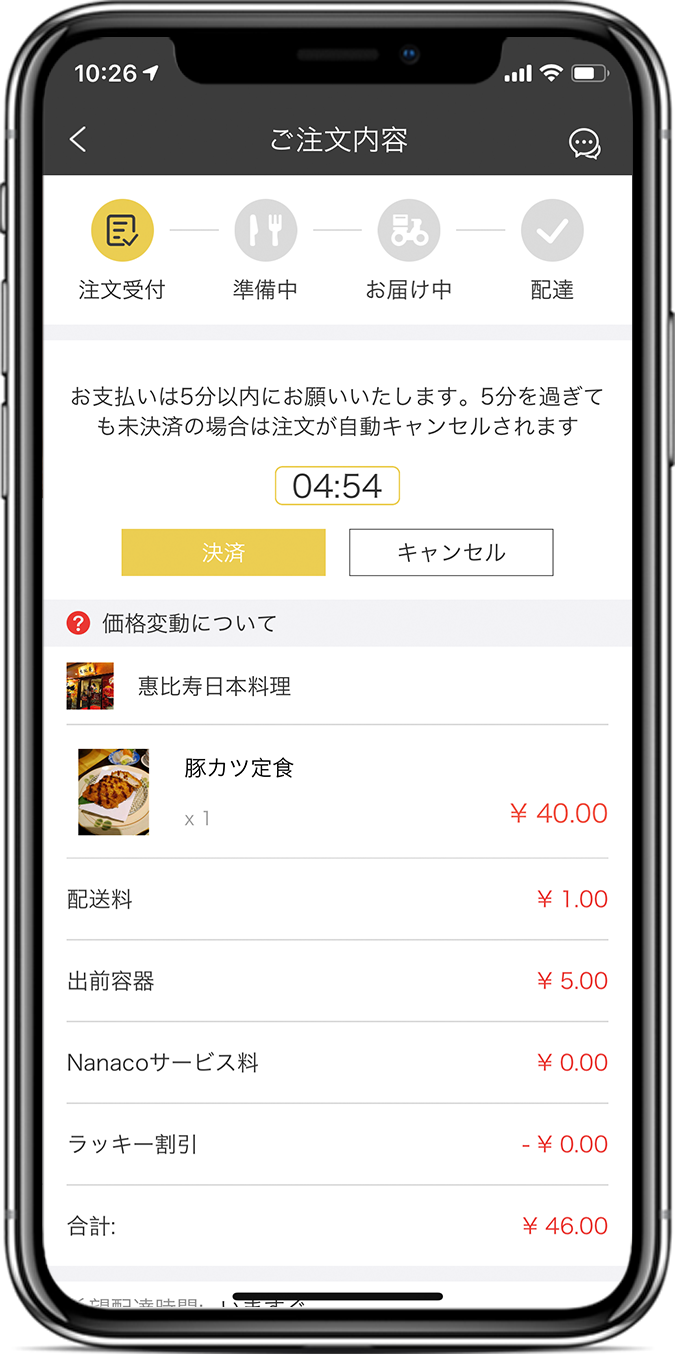Screen dimensions: 675x1354
Task: Open 価格変動について help info
Action: 172,624
